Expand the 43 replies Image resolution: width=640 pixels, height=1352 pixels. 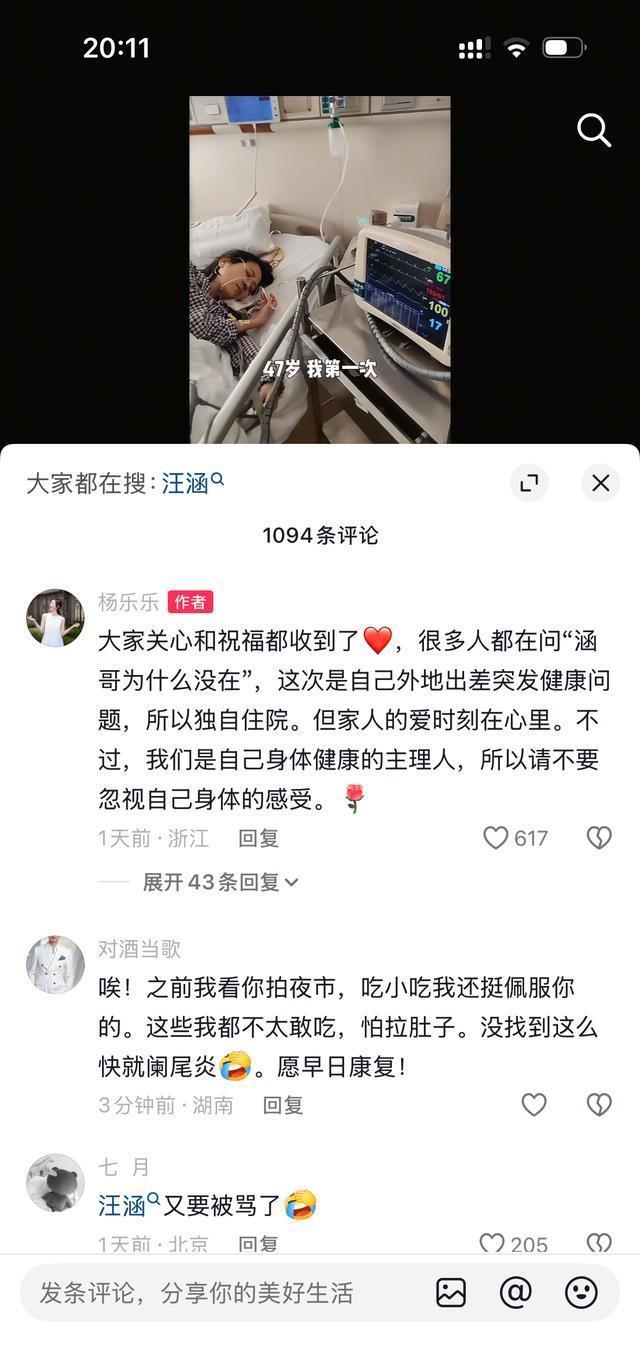[x=220, y=882]
